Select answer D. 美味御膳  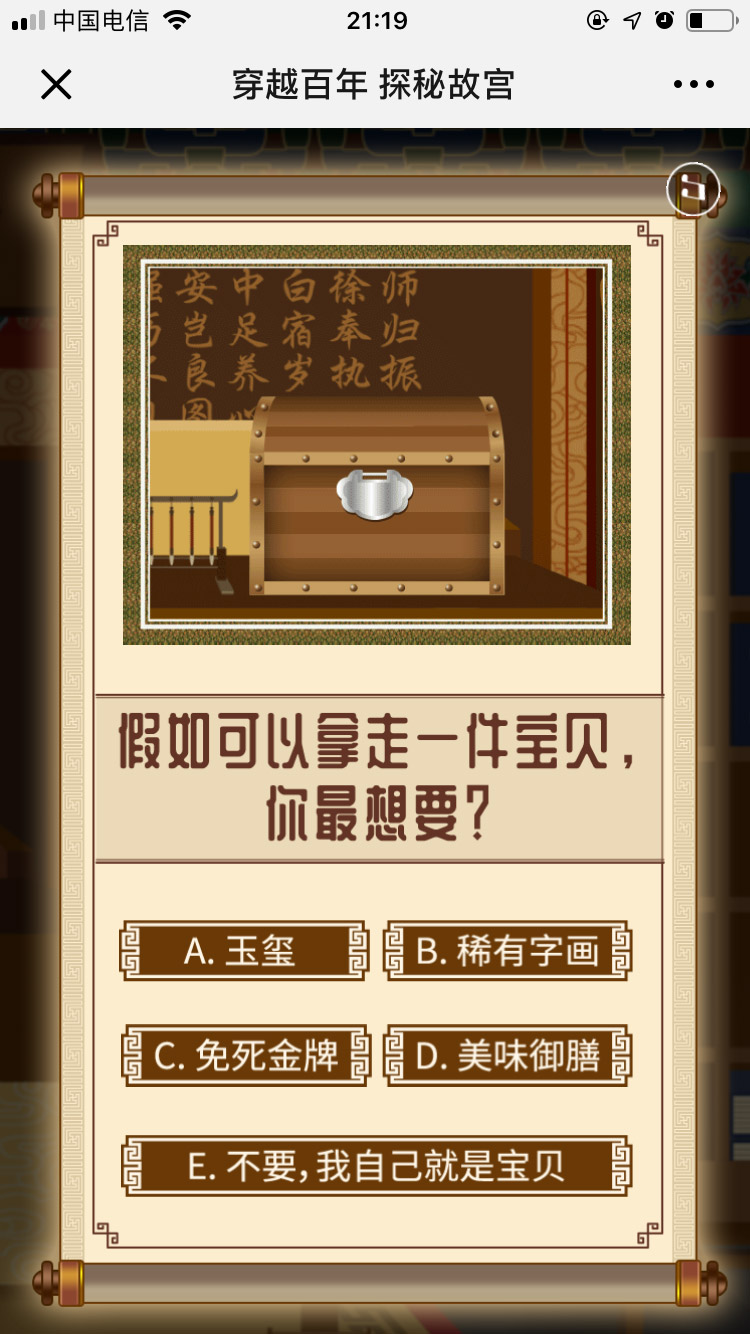pyautogui.click(x=507, y=1056)
